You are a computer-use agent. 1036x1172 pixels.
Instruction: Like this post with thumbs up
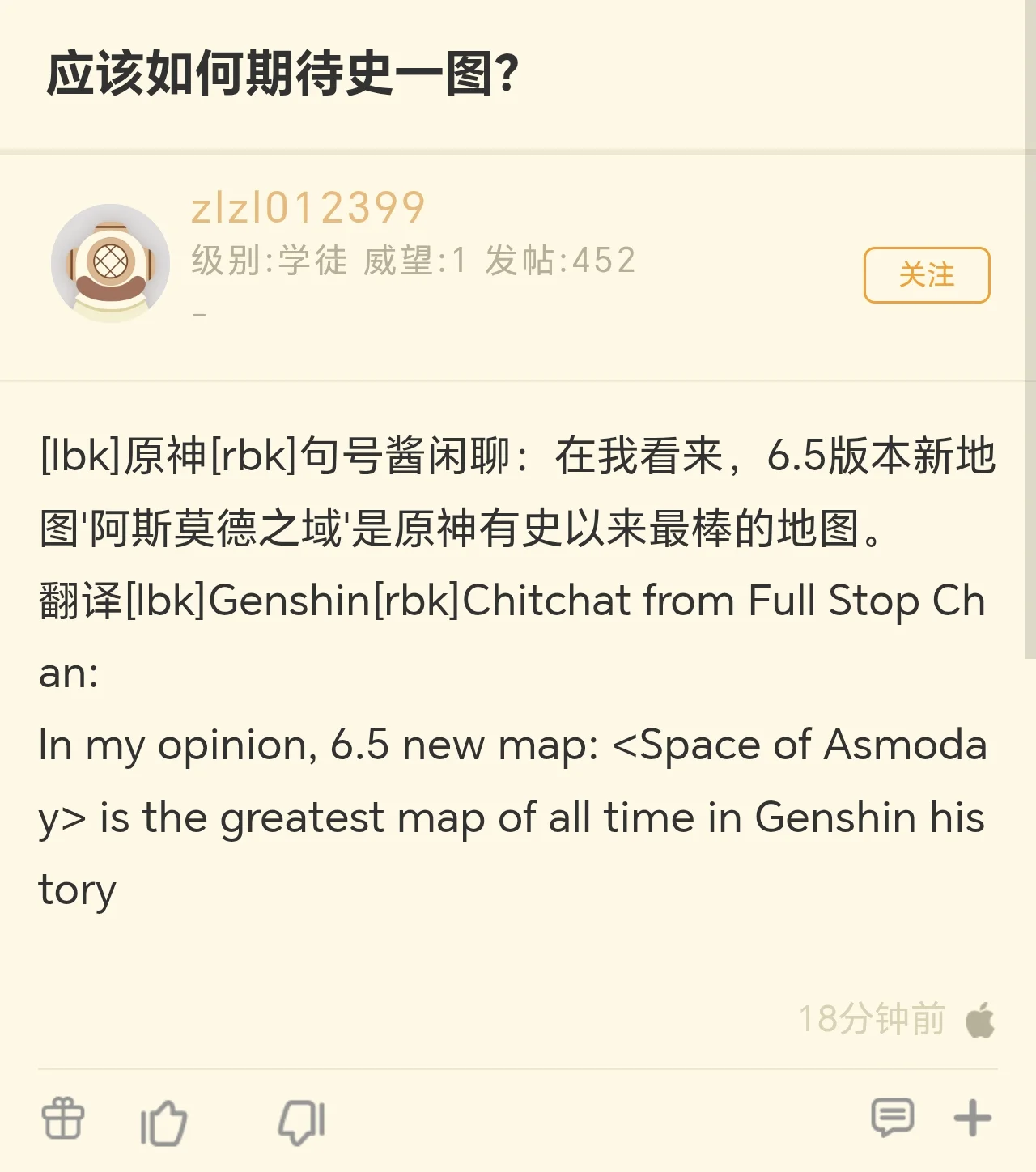coord(163,1122)
